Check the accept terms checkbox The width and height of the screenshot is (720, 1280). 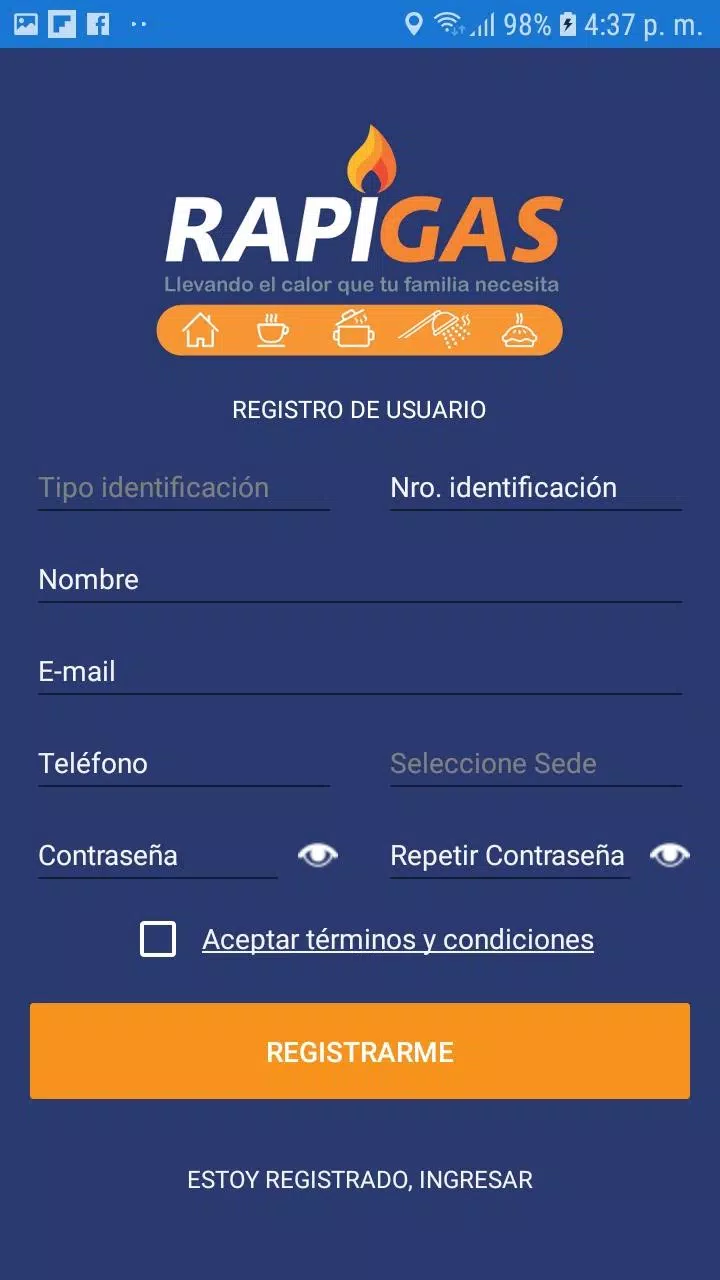coord(158,940)
